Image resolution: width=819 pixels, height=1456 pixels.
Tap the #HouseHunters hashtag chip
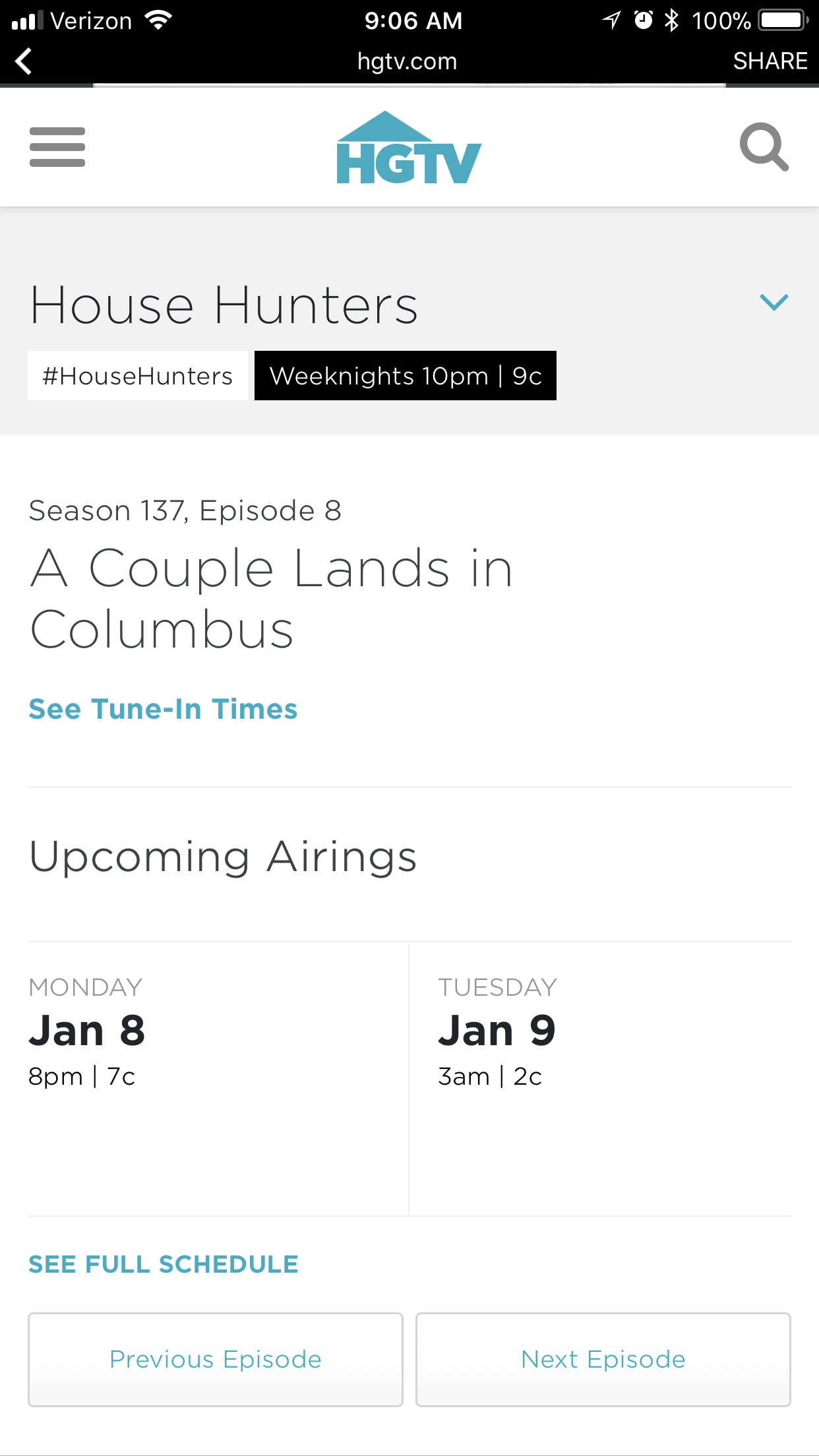pos(138,376)
